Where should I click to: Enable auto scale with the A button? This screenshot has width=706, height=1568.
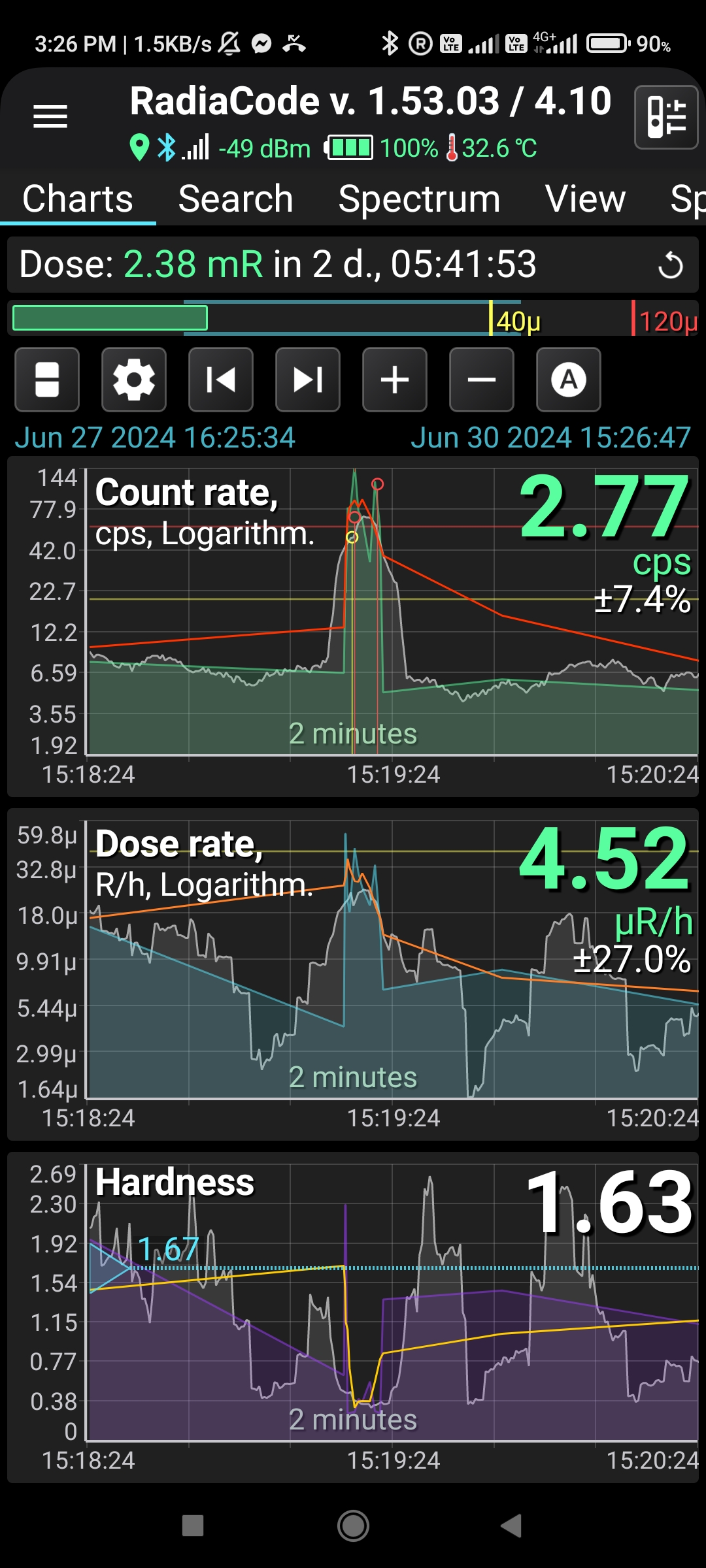(569, 380)
